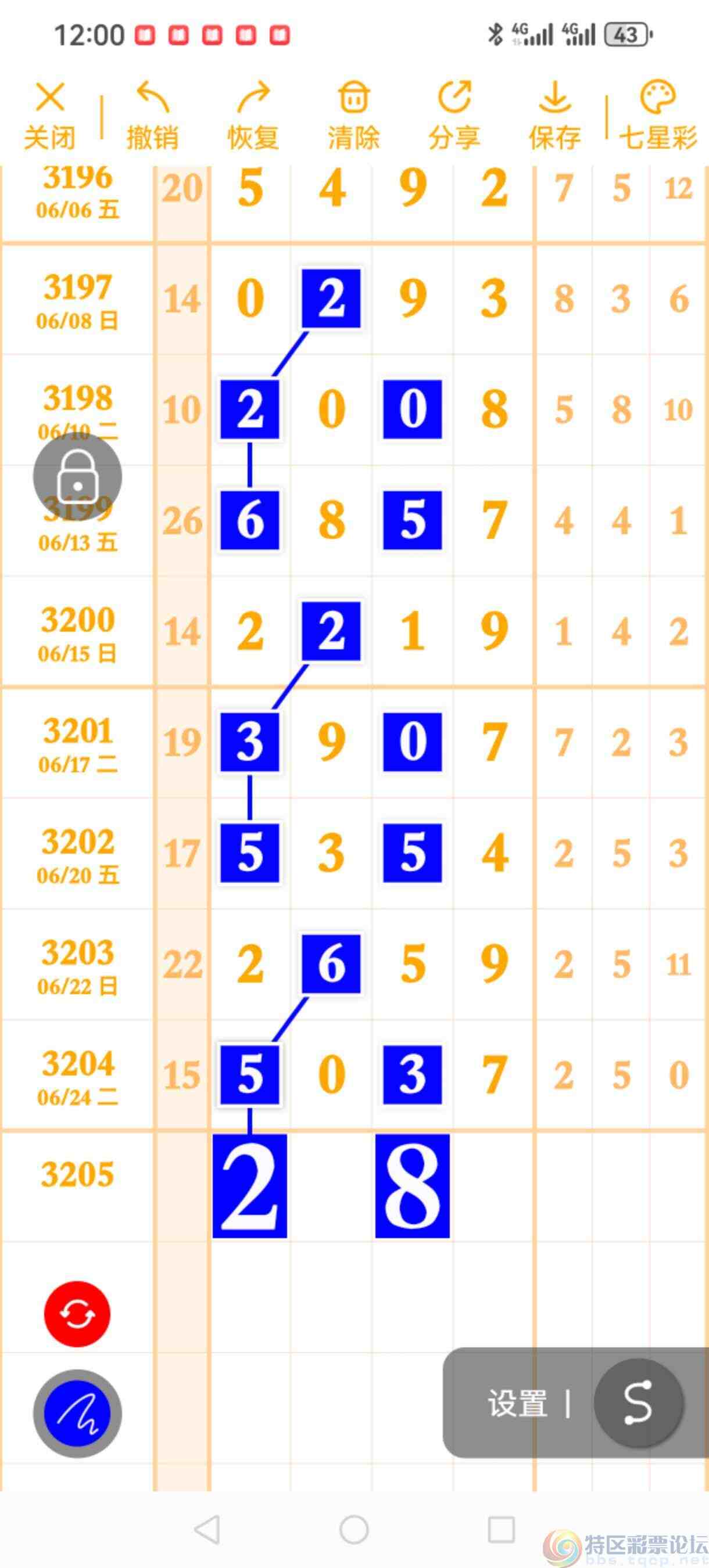This screenshot has width=709, height=1568.
Task: Open 设置 in the floating panel
Action: 517,1403
